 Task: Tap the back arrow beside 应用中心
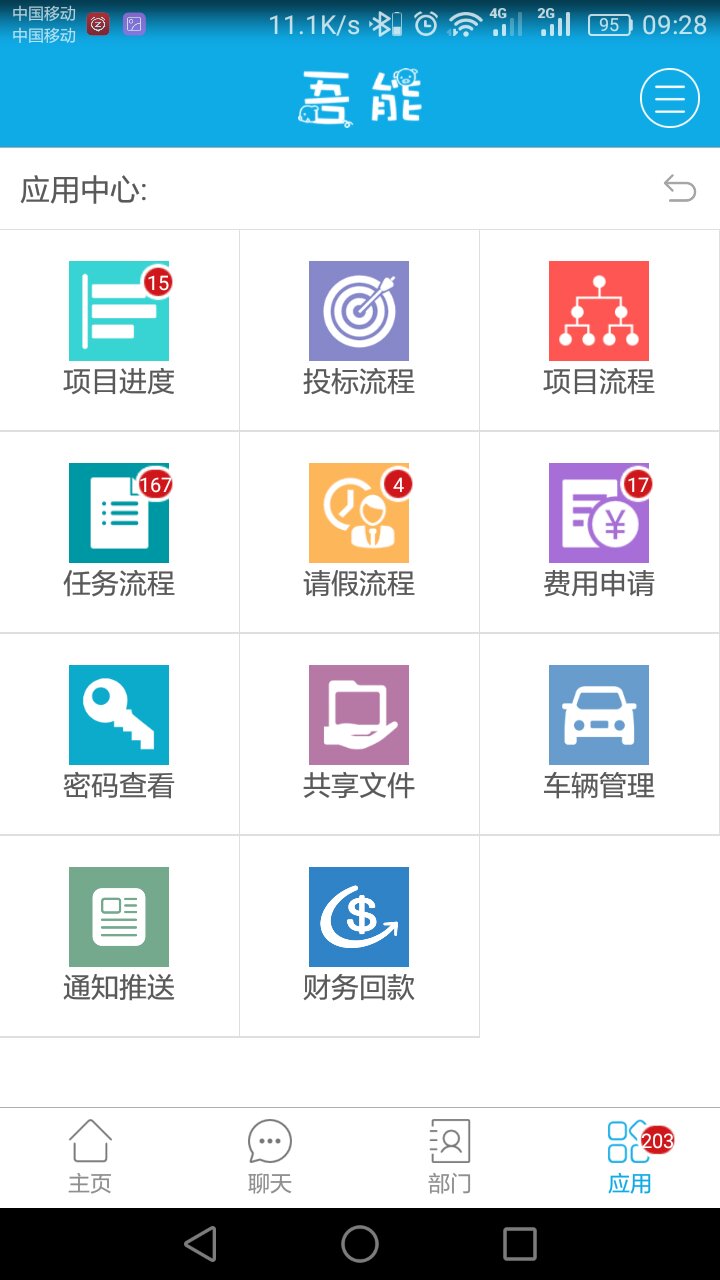click(x=679, y=188)
